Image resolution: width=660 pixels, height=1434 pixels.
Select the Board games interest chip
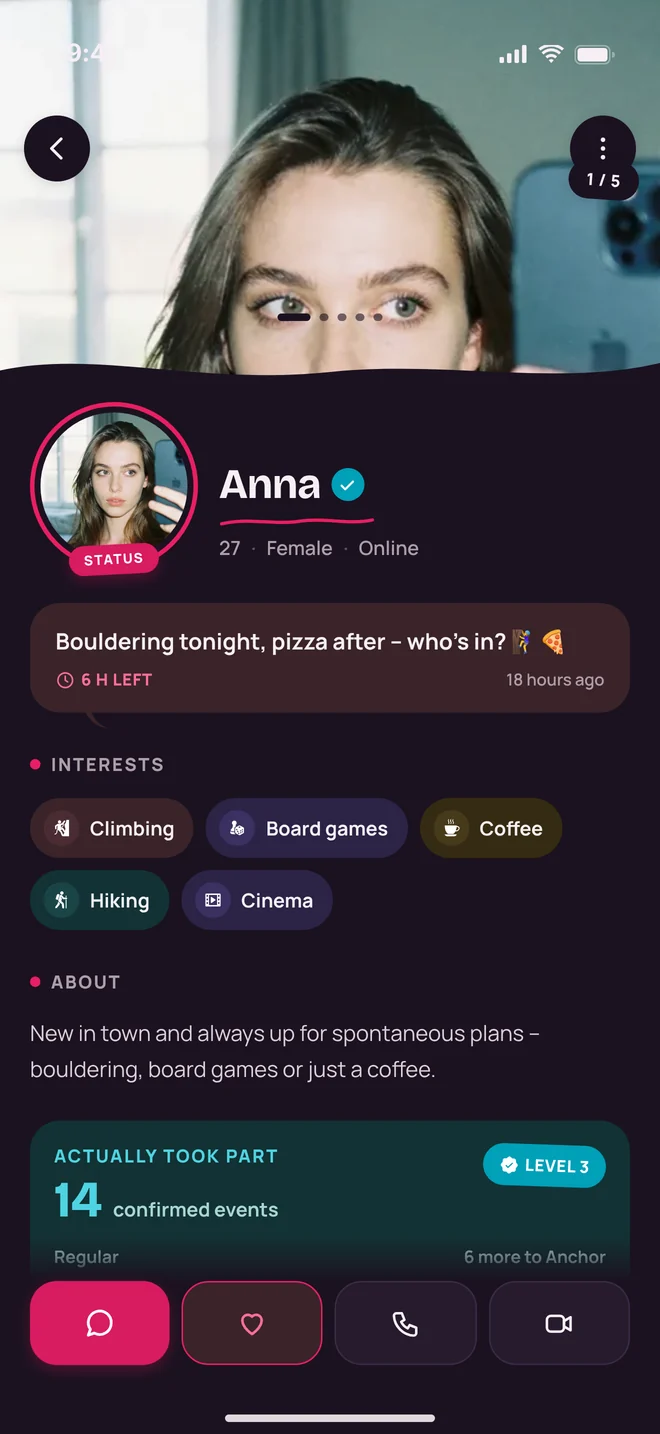coord(307,828)
